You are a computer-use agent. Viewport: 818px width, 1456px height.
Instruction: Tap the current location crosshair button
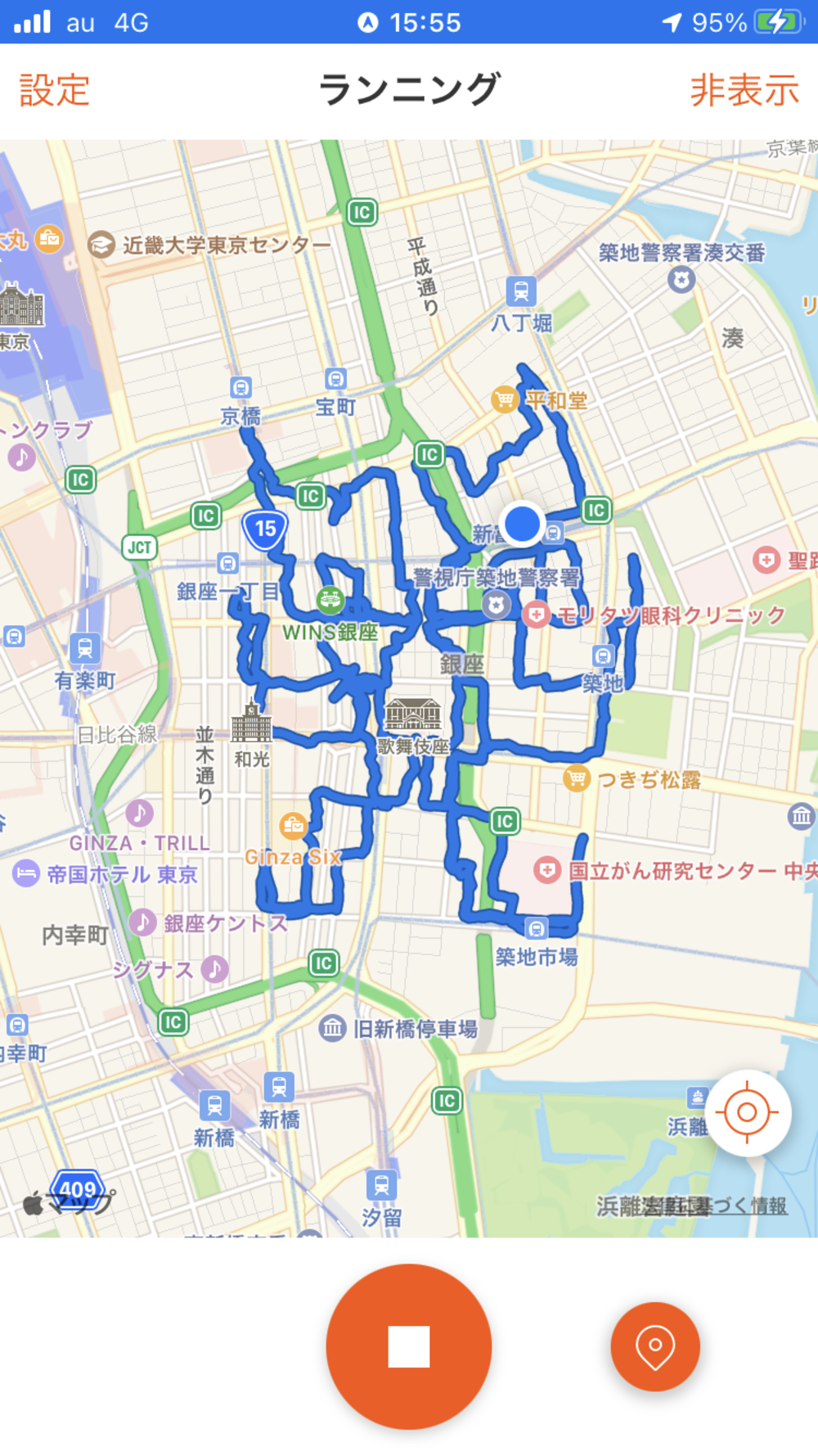click(748, 1111)
